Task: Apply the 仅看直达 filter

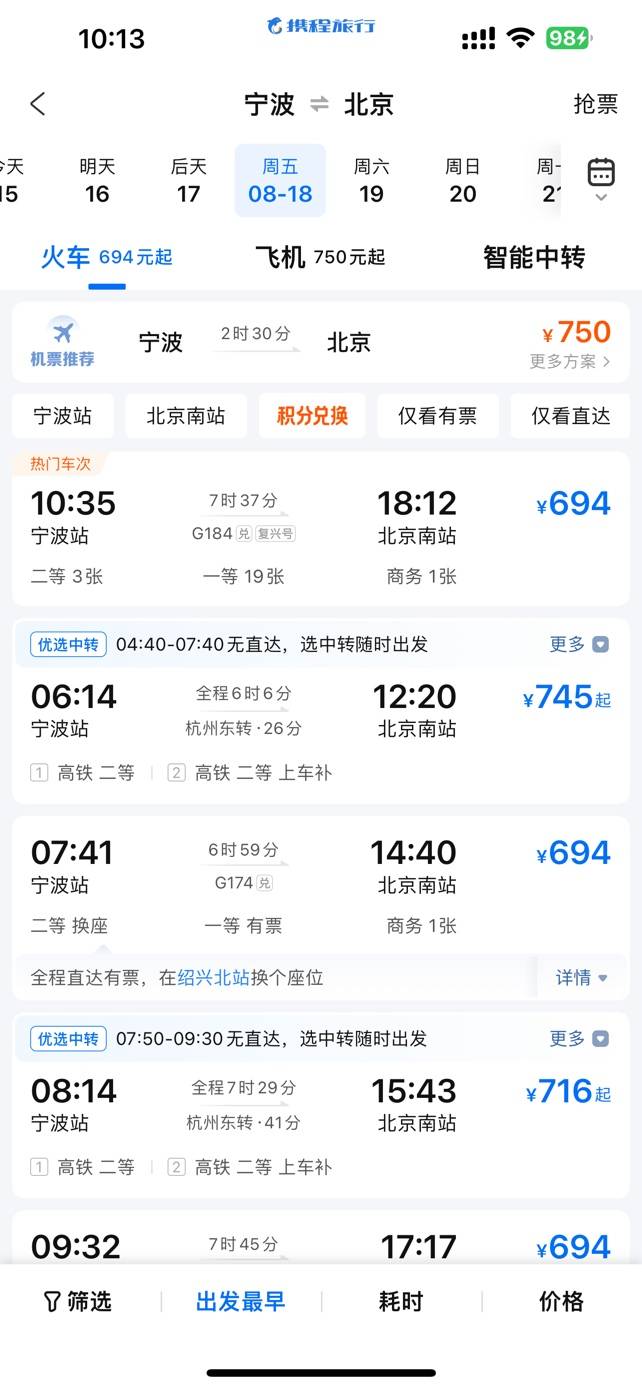Action: tap(570, 416)
